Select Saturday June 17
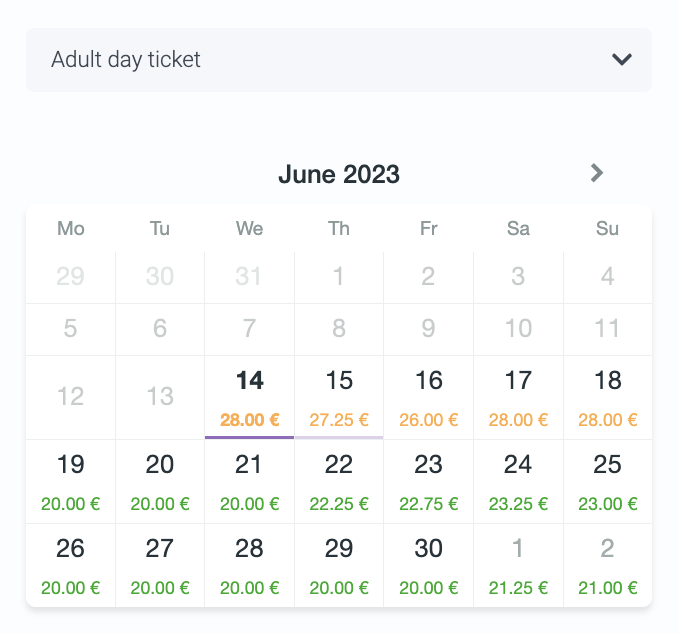The width and height of the screenshot is (678, 634). [x=518, y=397]
